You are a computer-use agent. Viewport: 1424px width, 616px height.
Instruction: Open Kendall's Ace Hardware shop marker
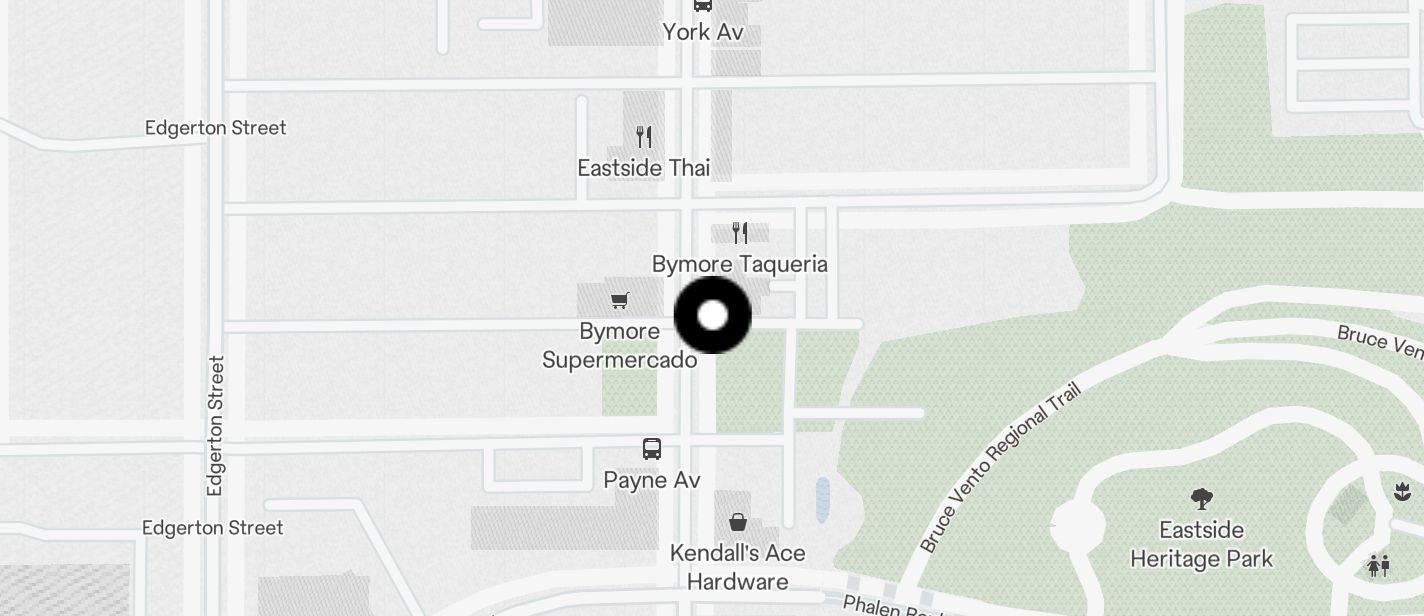[x=738, y=521]
